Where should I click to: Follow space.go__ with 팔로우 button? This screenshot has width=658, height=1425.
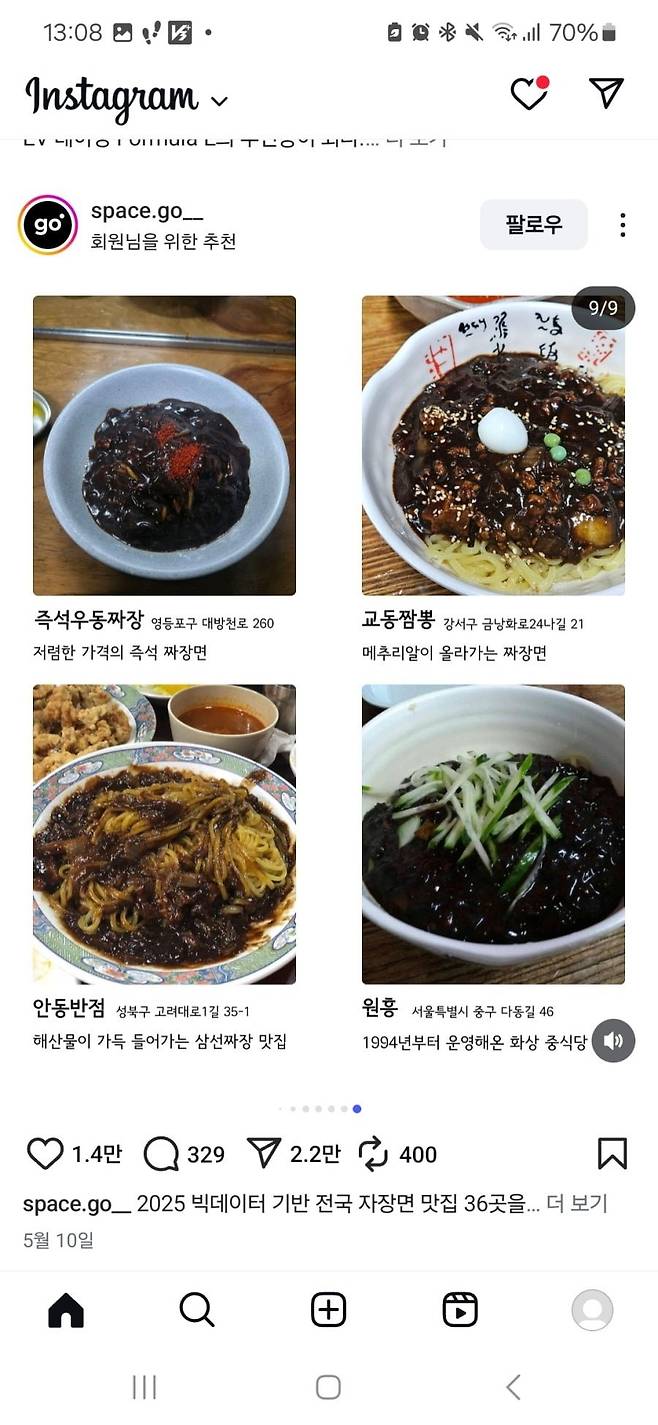click(x=534, y=224)
